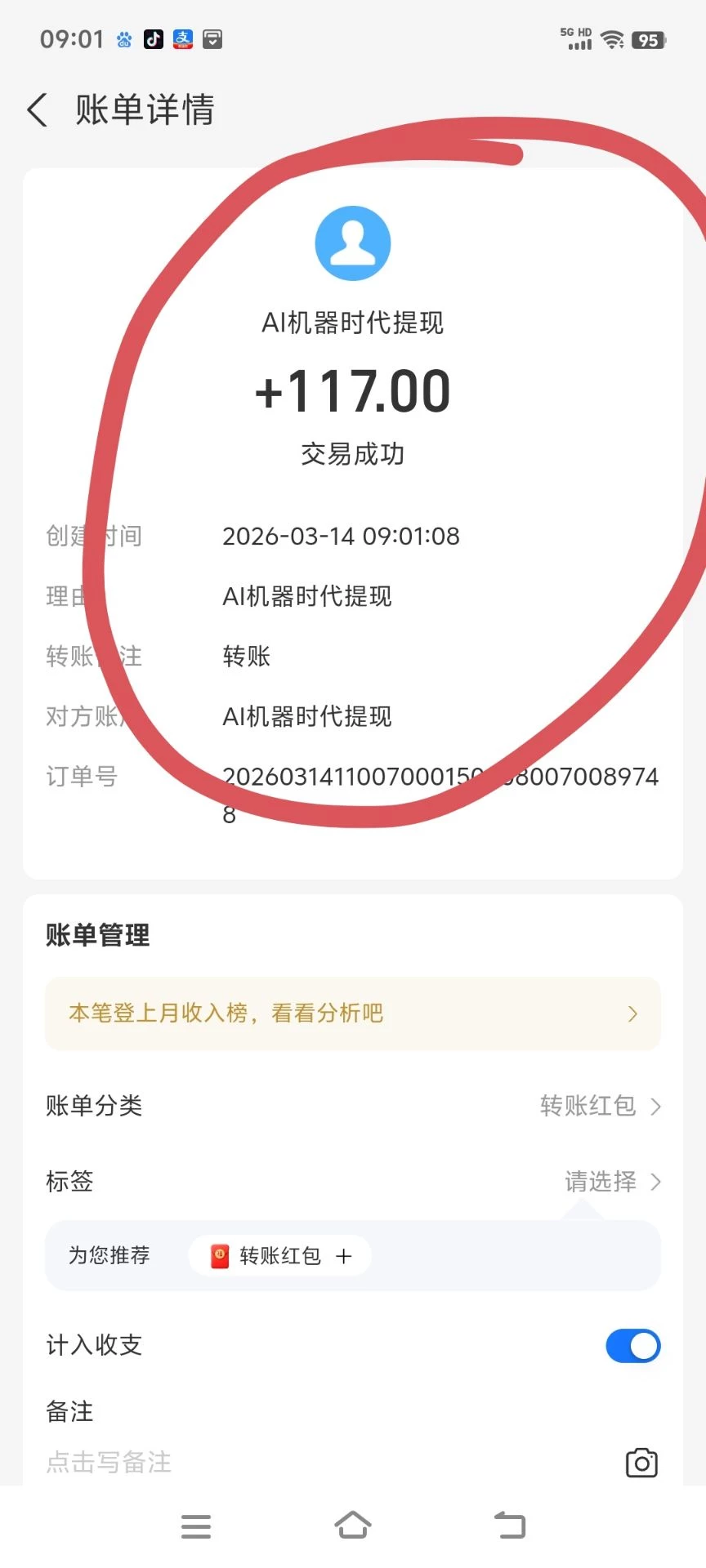Select the 账单管理 section header
Image resolution: width=706 pixels, height=1568 pixels.
(x=97, y=935)
